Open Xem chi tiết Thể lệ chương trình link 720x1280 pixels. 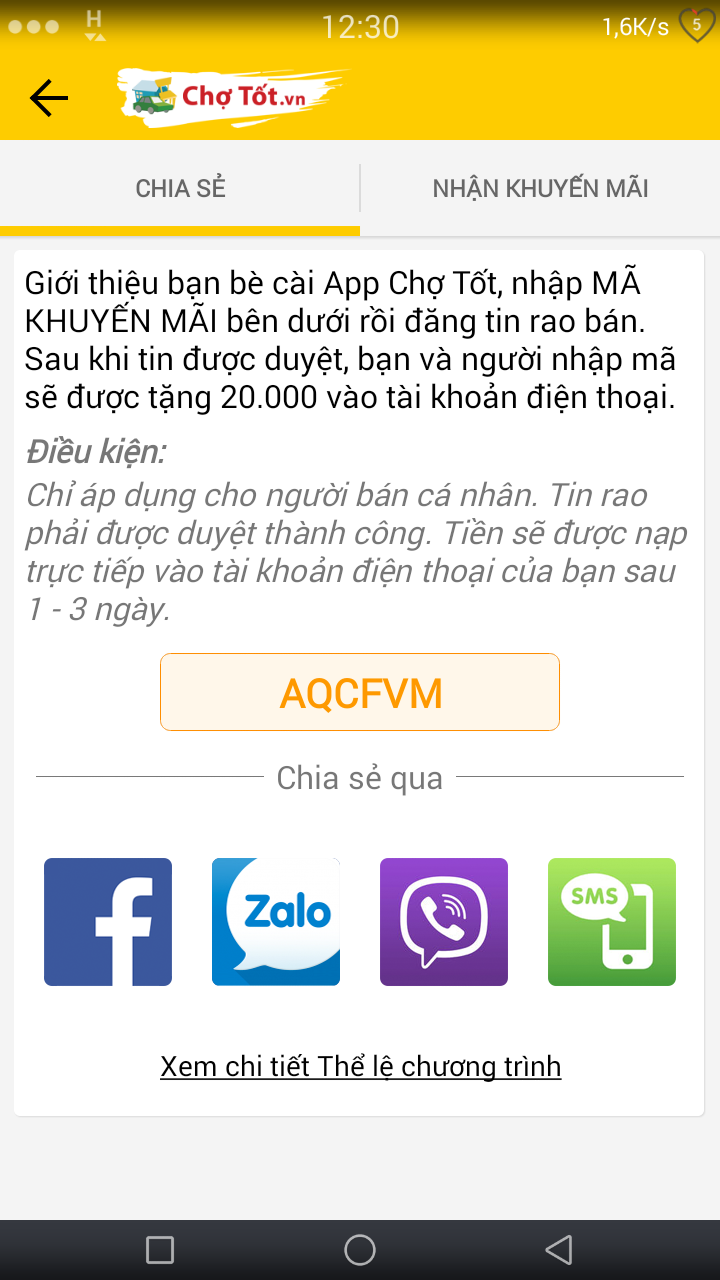(360, 1066)
